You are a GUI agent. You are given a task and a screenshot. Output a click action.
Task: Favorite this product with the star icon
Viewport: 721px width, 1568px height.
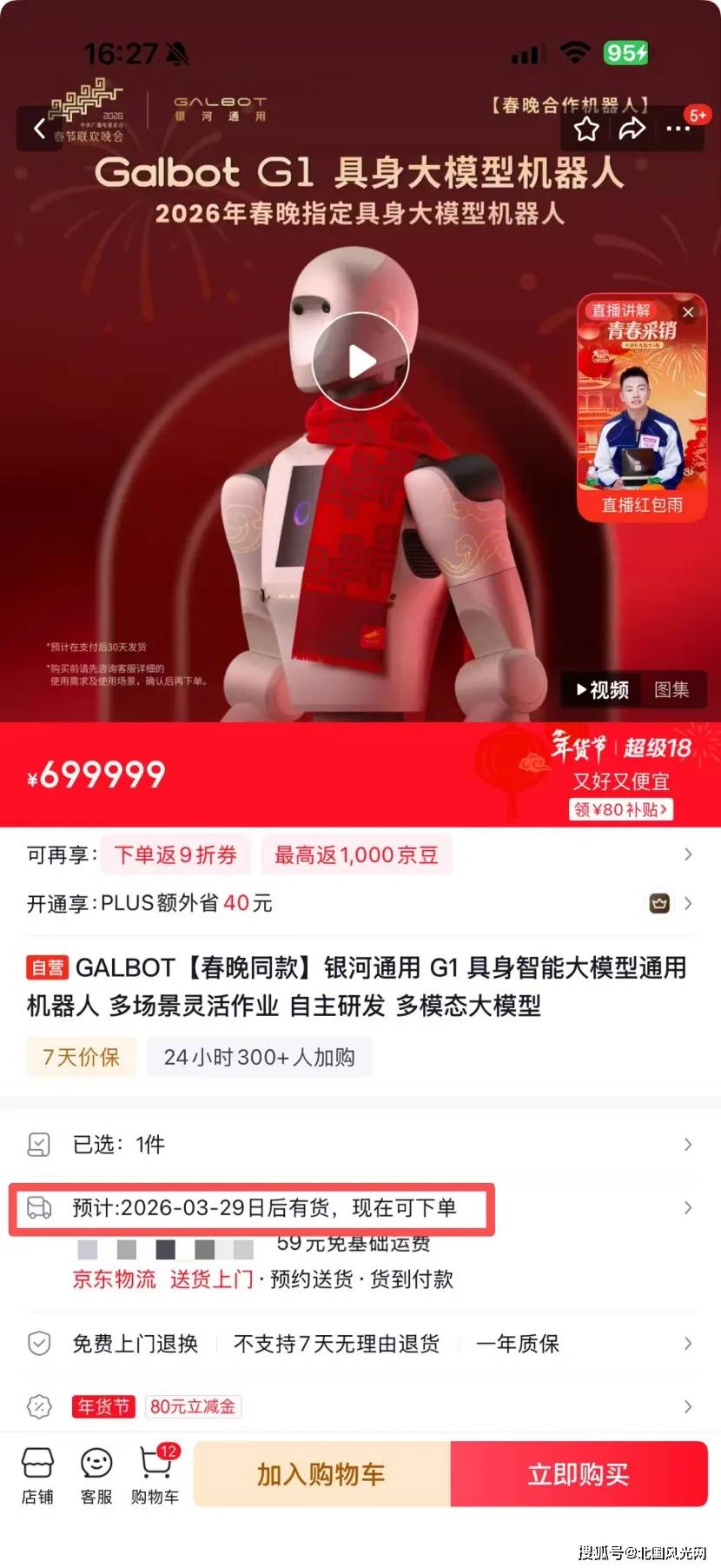click(586, 130)
